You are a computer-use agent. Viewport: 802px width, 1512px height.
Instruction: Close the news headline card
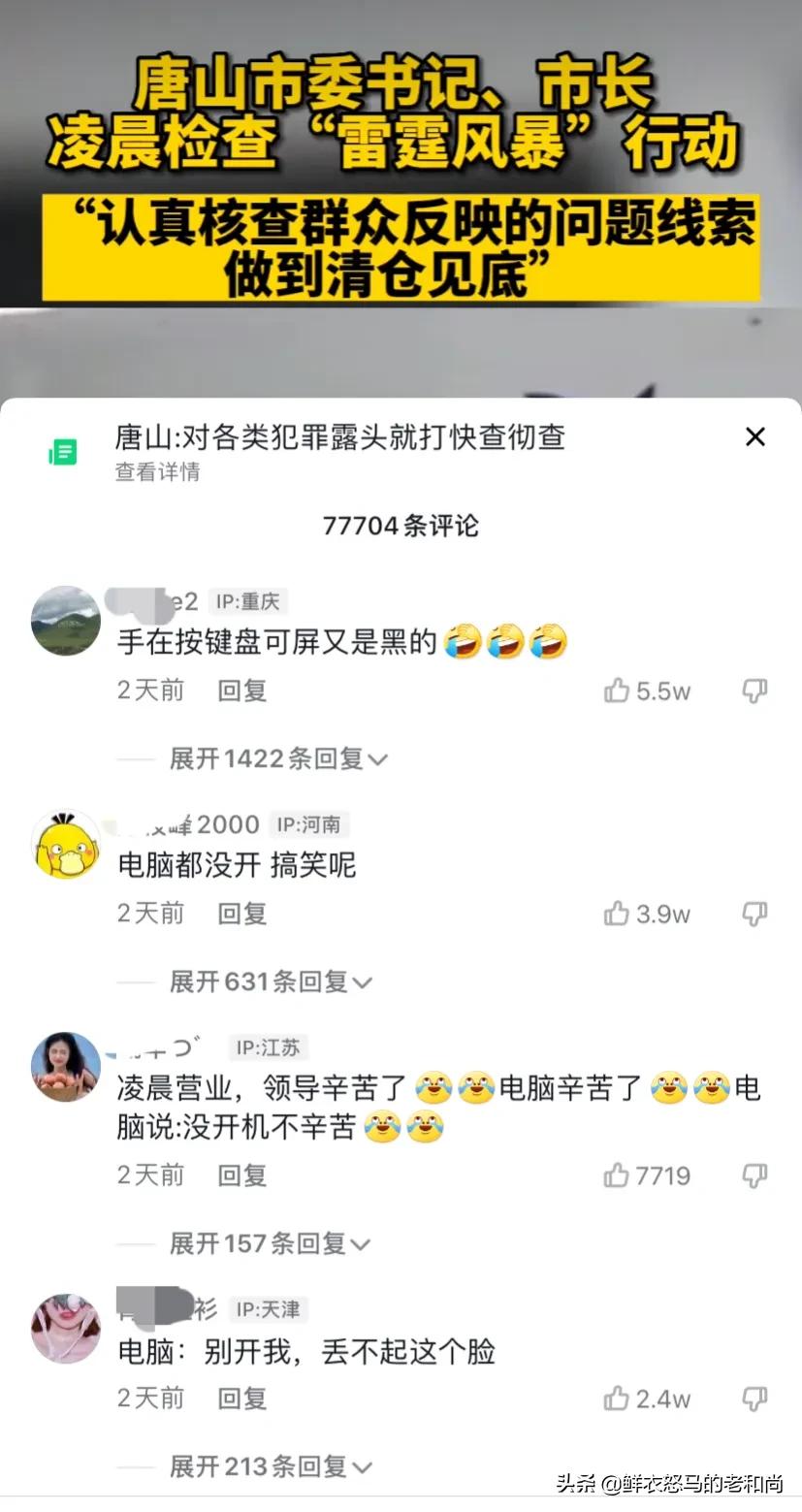(x=754, y=436)
